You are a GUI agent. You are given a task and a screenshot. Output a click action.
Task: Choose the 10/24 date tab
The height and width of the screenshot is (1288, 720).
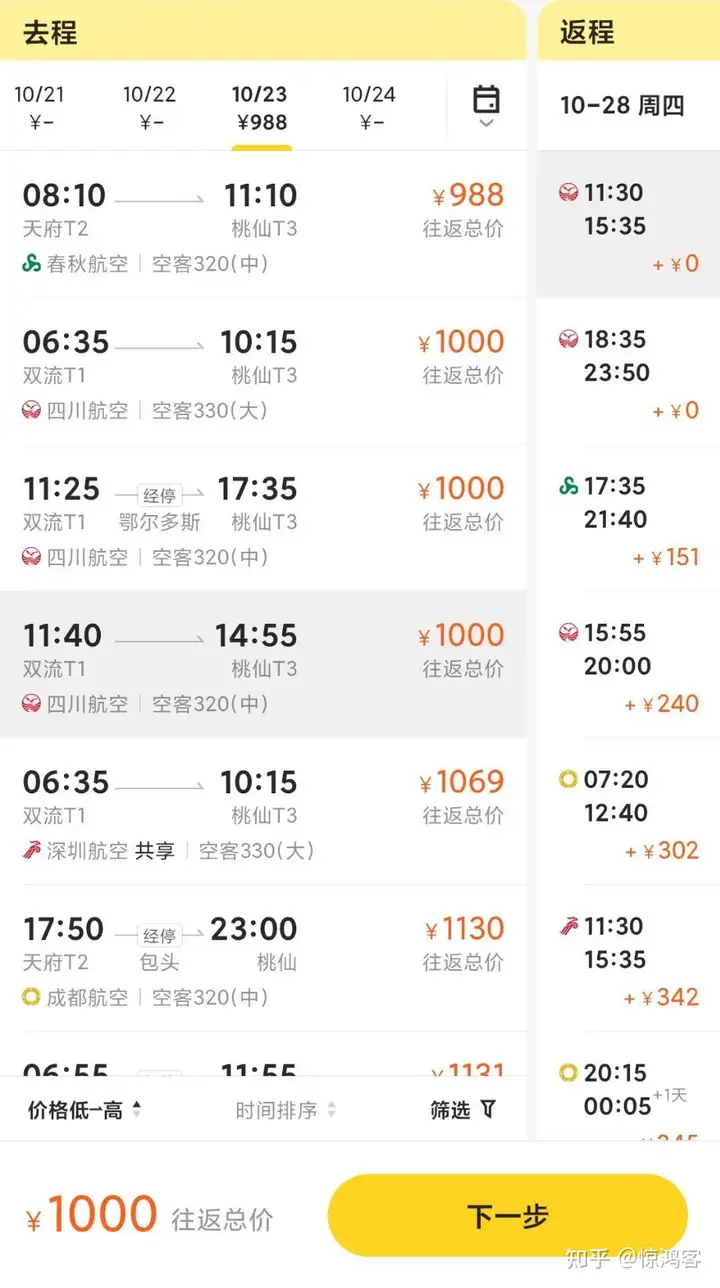370,108
